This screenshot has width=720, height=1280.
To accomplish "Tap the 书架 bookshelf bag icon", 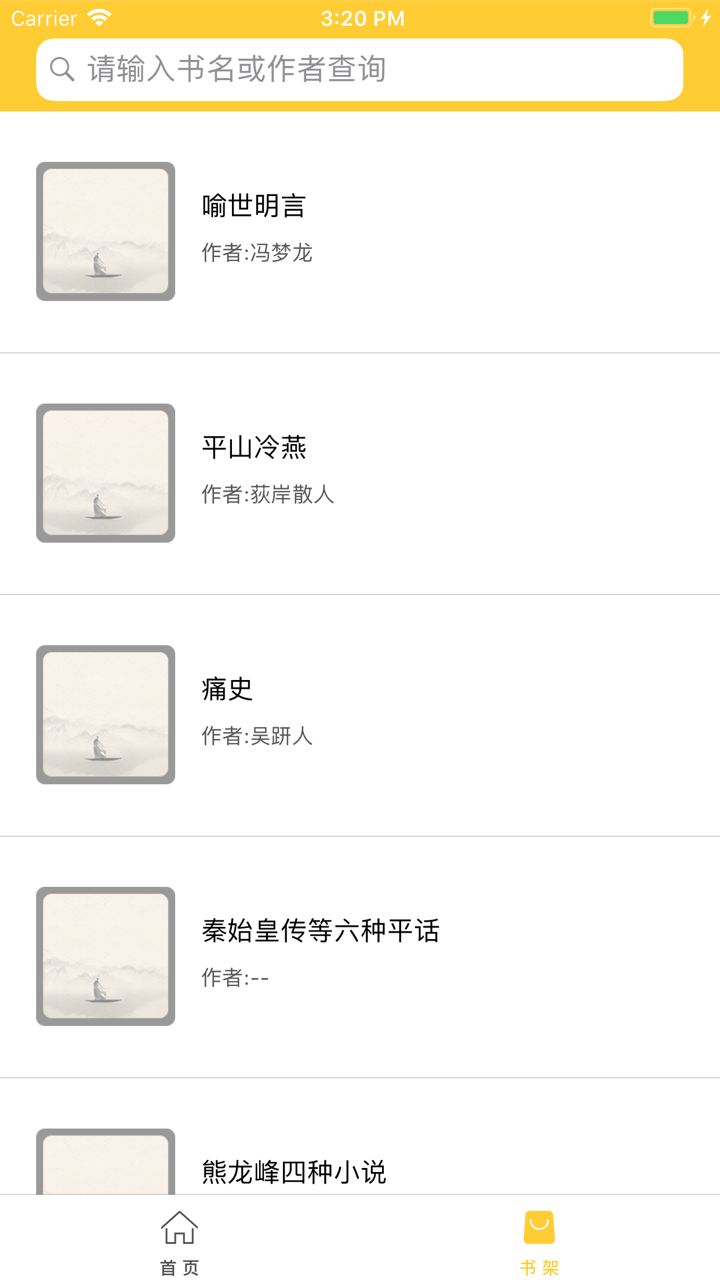I will pos(539,1227).
